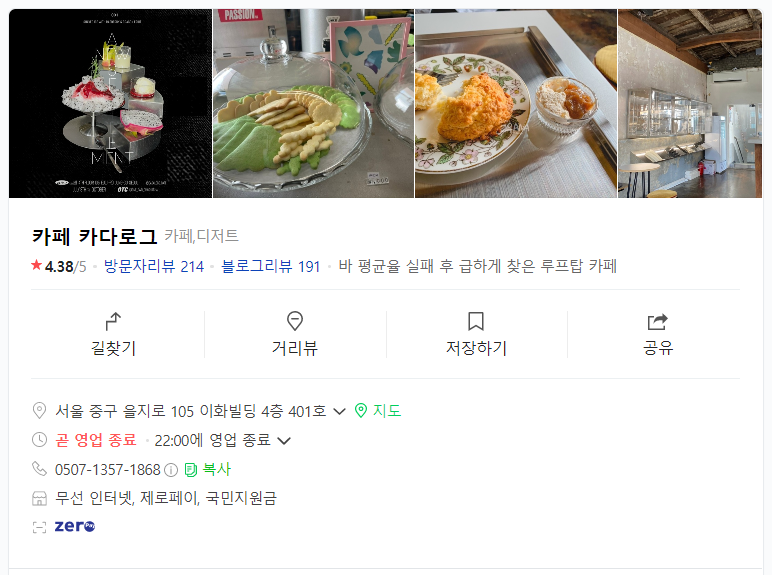
Task: Tap the info icon beside the phone number
Action: point(171,470)
